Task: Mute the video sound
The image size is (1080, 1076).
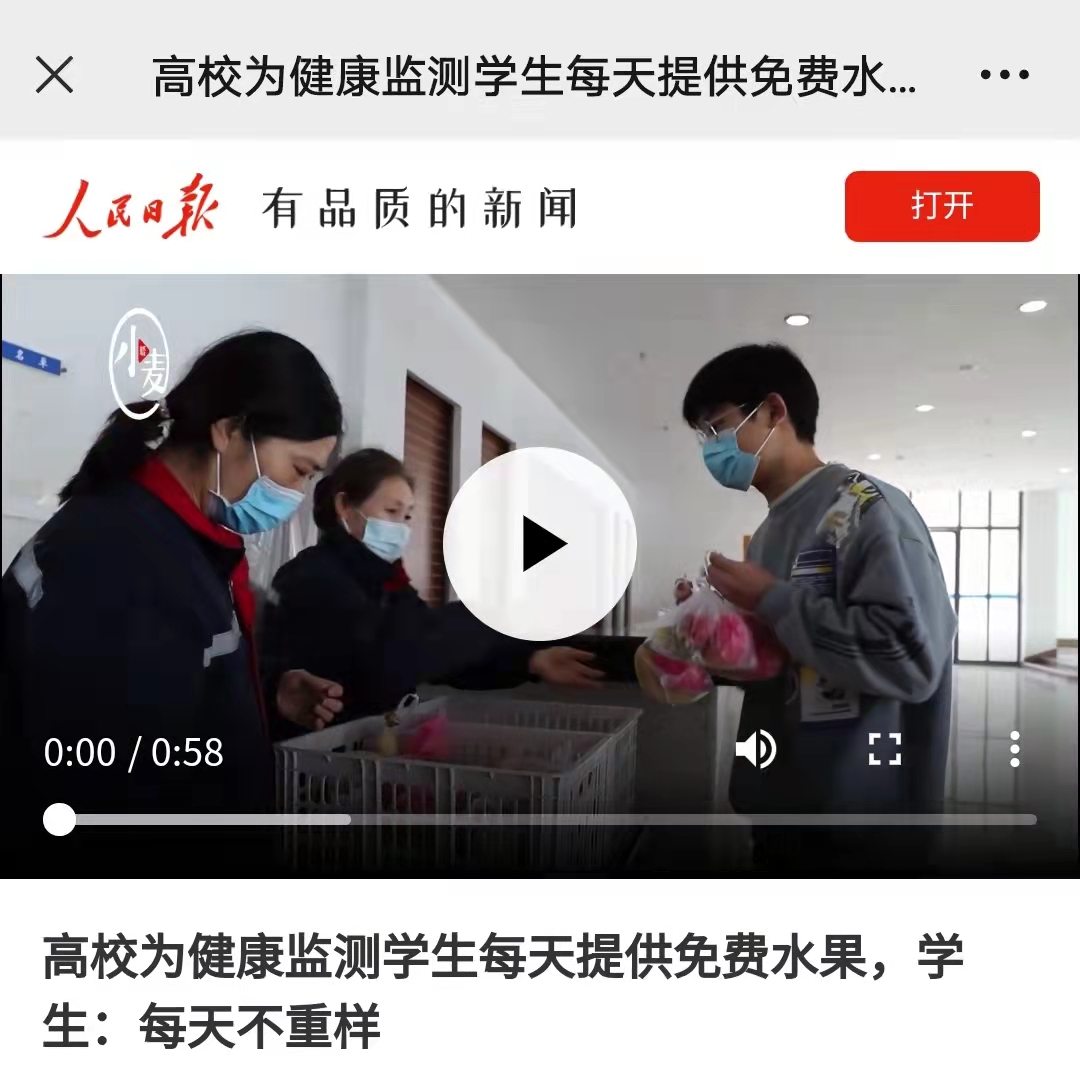Action: pyautogui.click(x=756, y=749)
